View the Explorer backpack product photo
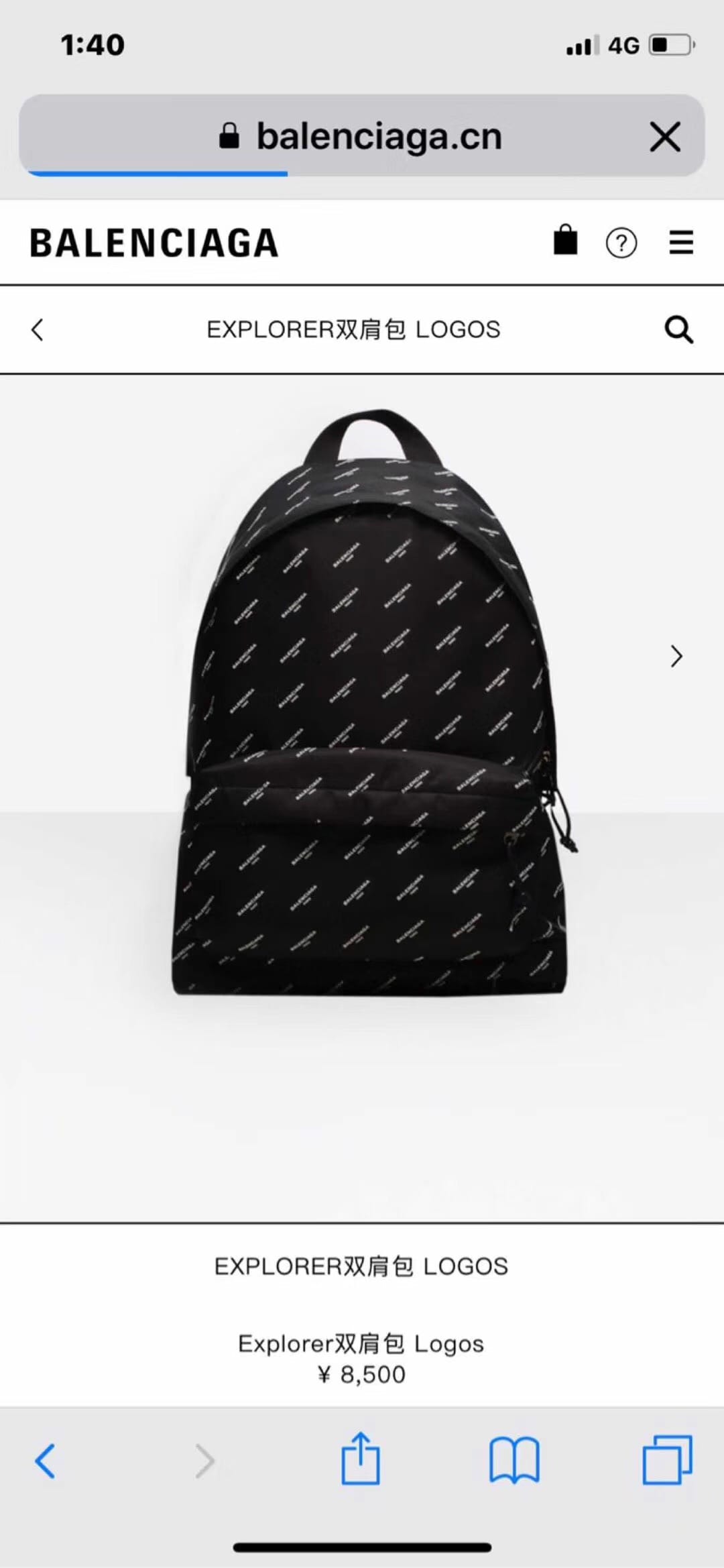The width and height of the screenshot is (724, 1568). (x=371, y=704)
